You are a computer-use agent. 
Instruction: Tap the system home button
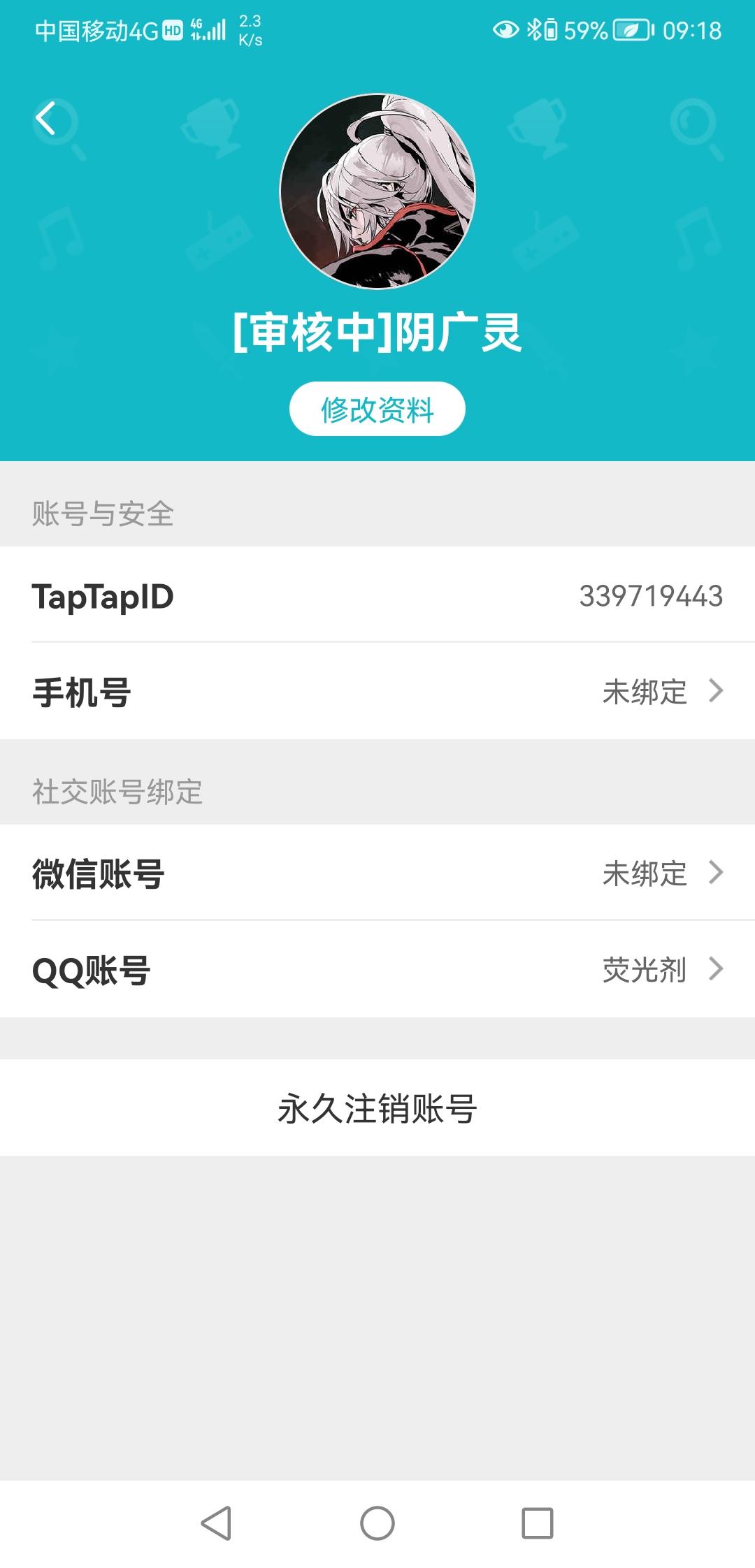click(x=377, y=1523)
